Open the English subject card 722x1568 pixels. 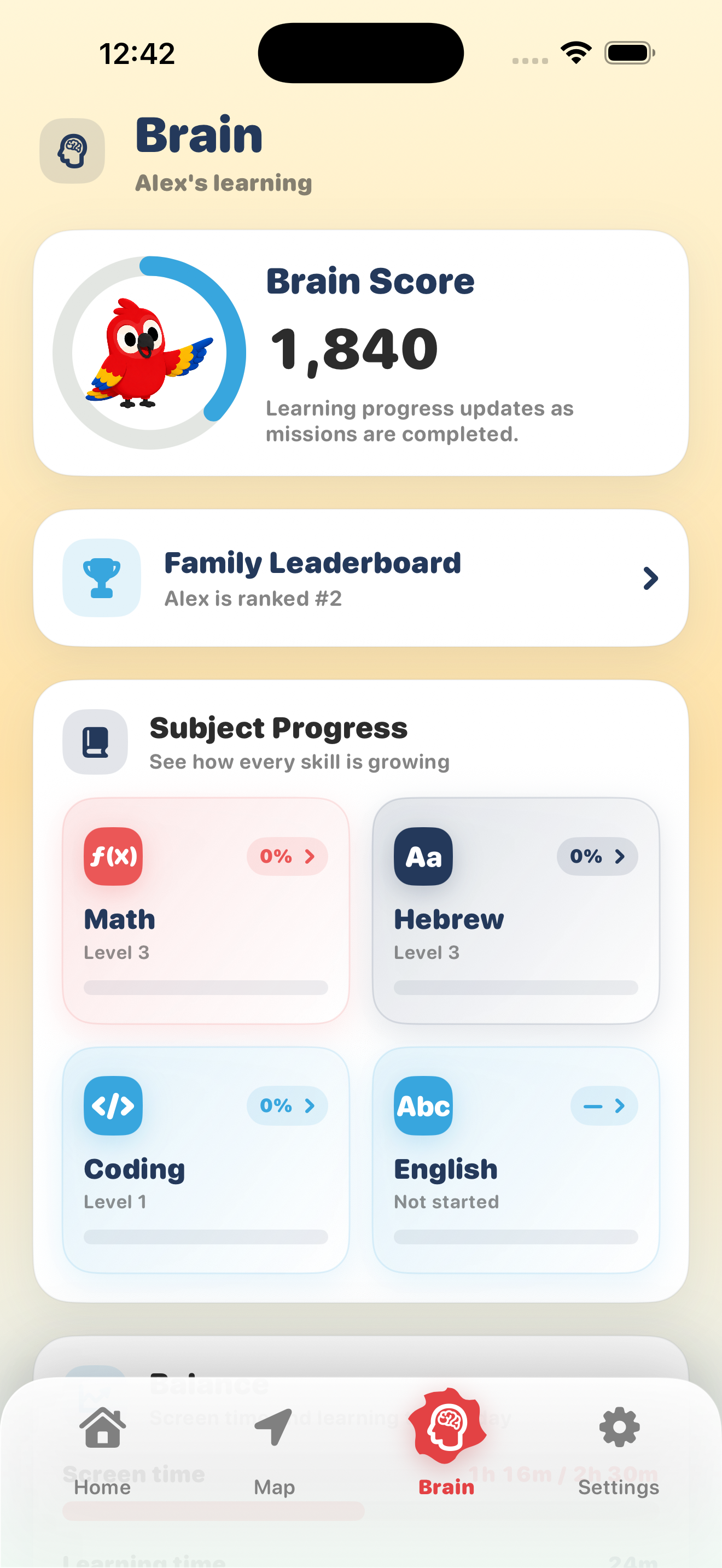coord(516,1160)
